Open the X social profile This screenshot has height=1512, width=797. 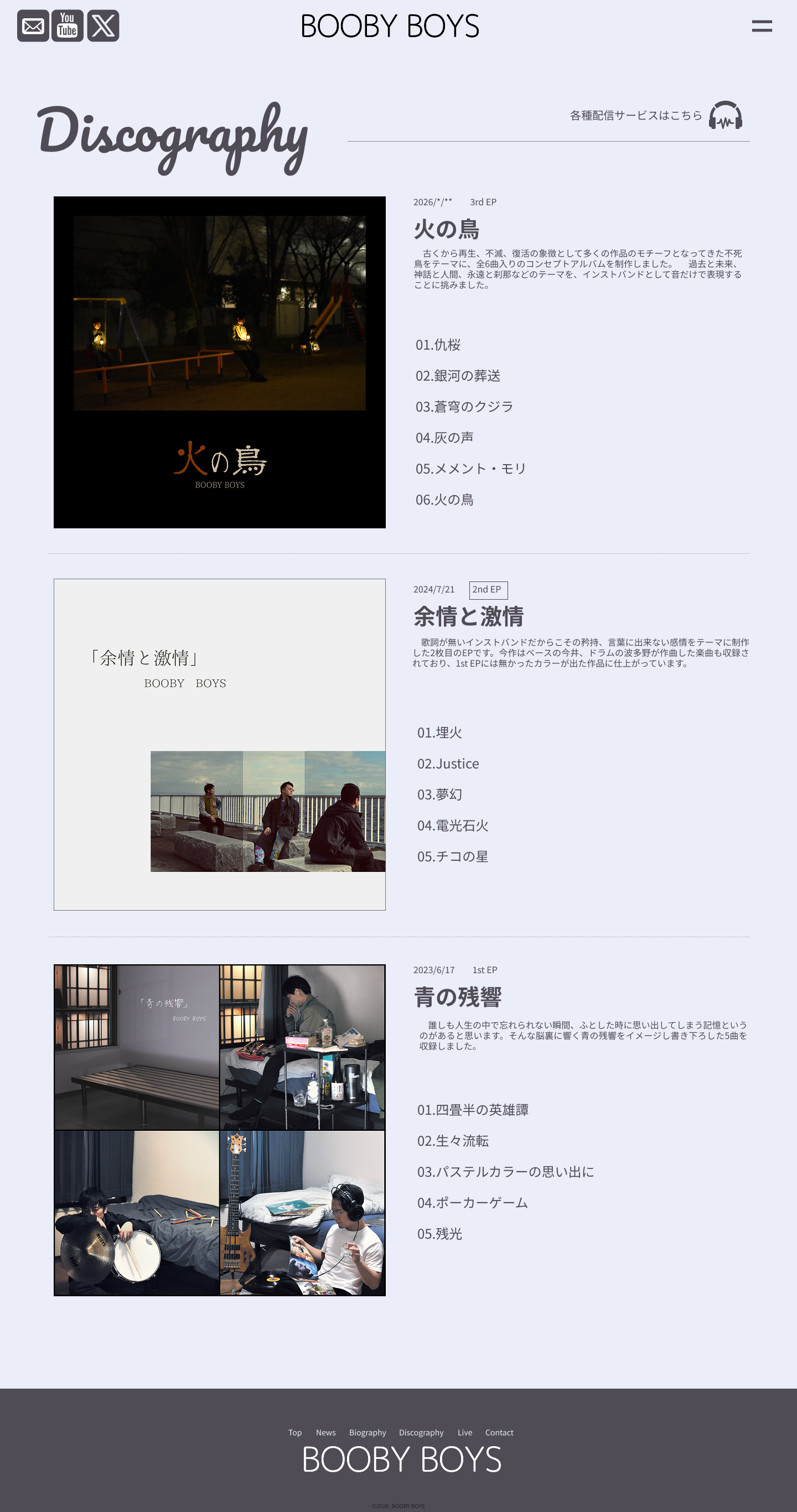point(103,27)
